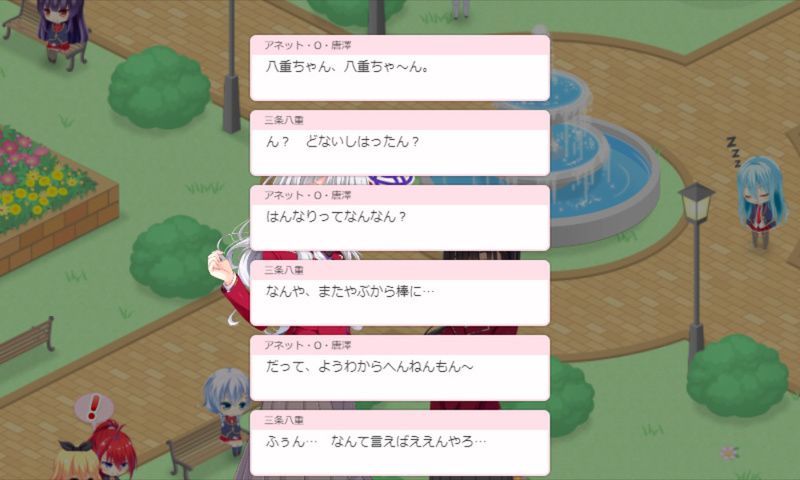Select the red-haired character with the exclamation bubble
The image size is (800, 480).
tap(113, 450)
